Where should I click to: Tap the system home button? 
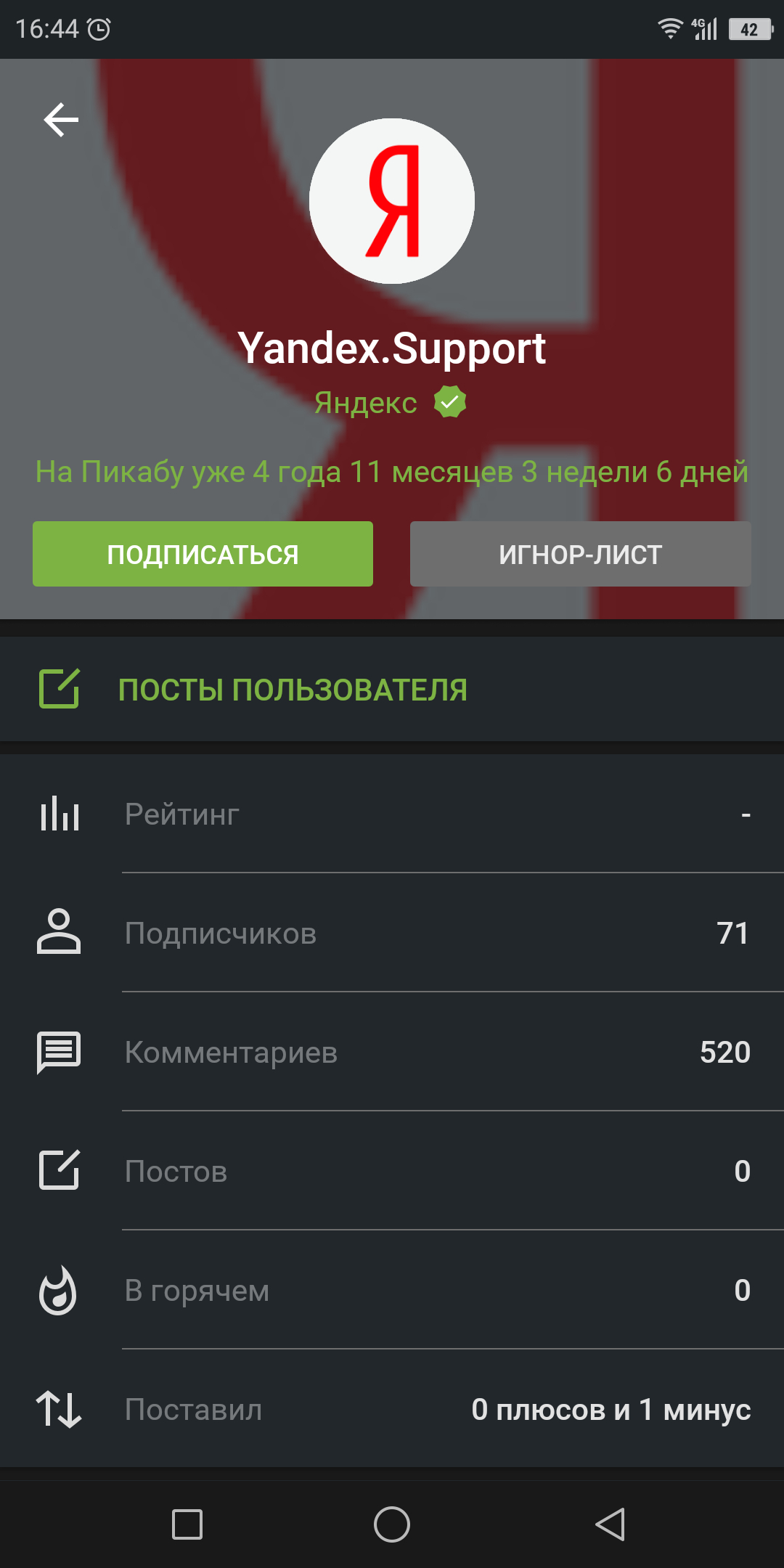[x=392, y=1524]
